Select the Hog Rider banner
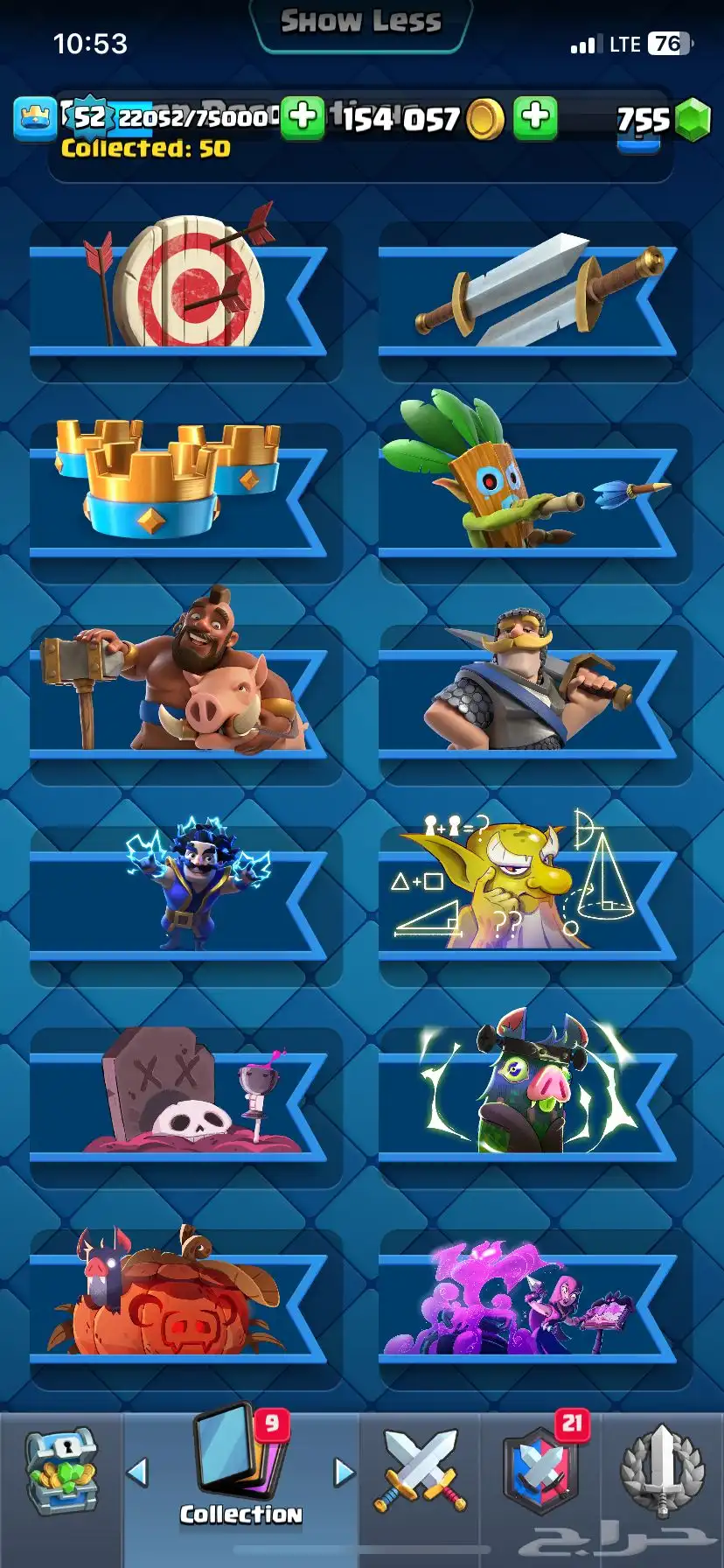 (x=184, y=698)
